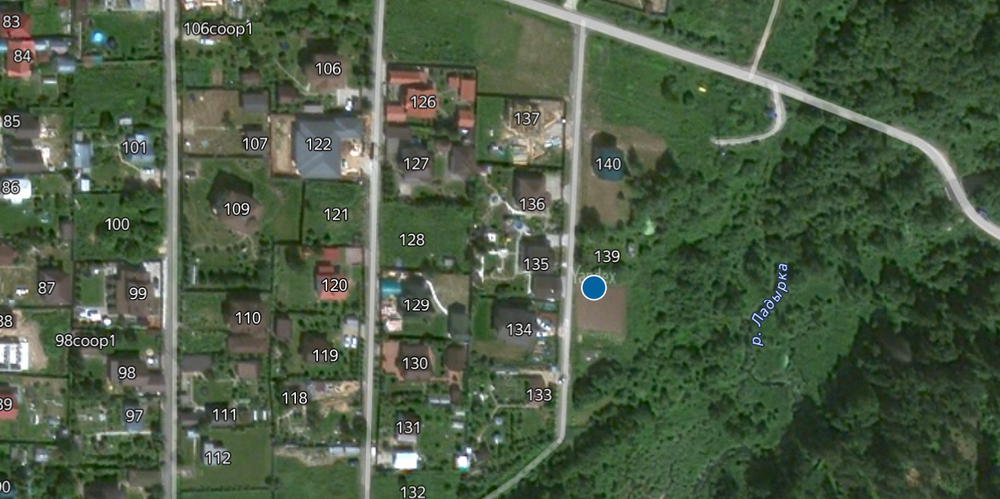The height and width of the screenshot is (499, 1000).
Task: Tap the blue location marker near 139
Action: coord(594,288)
